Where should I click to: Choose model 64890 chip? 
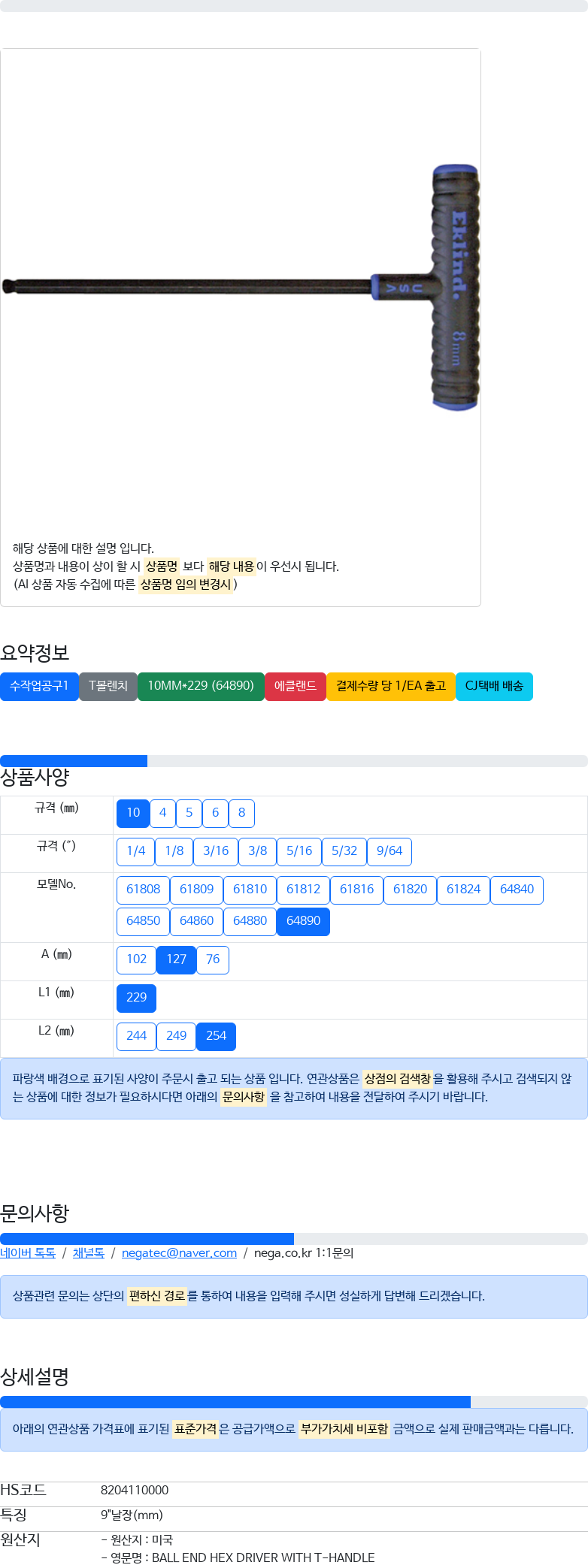pos(303,921)
